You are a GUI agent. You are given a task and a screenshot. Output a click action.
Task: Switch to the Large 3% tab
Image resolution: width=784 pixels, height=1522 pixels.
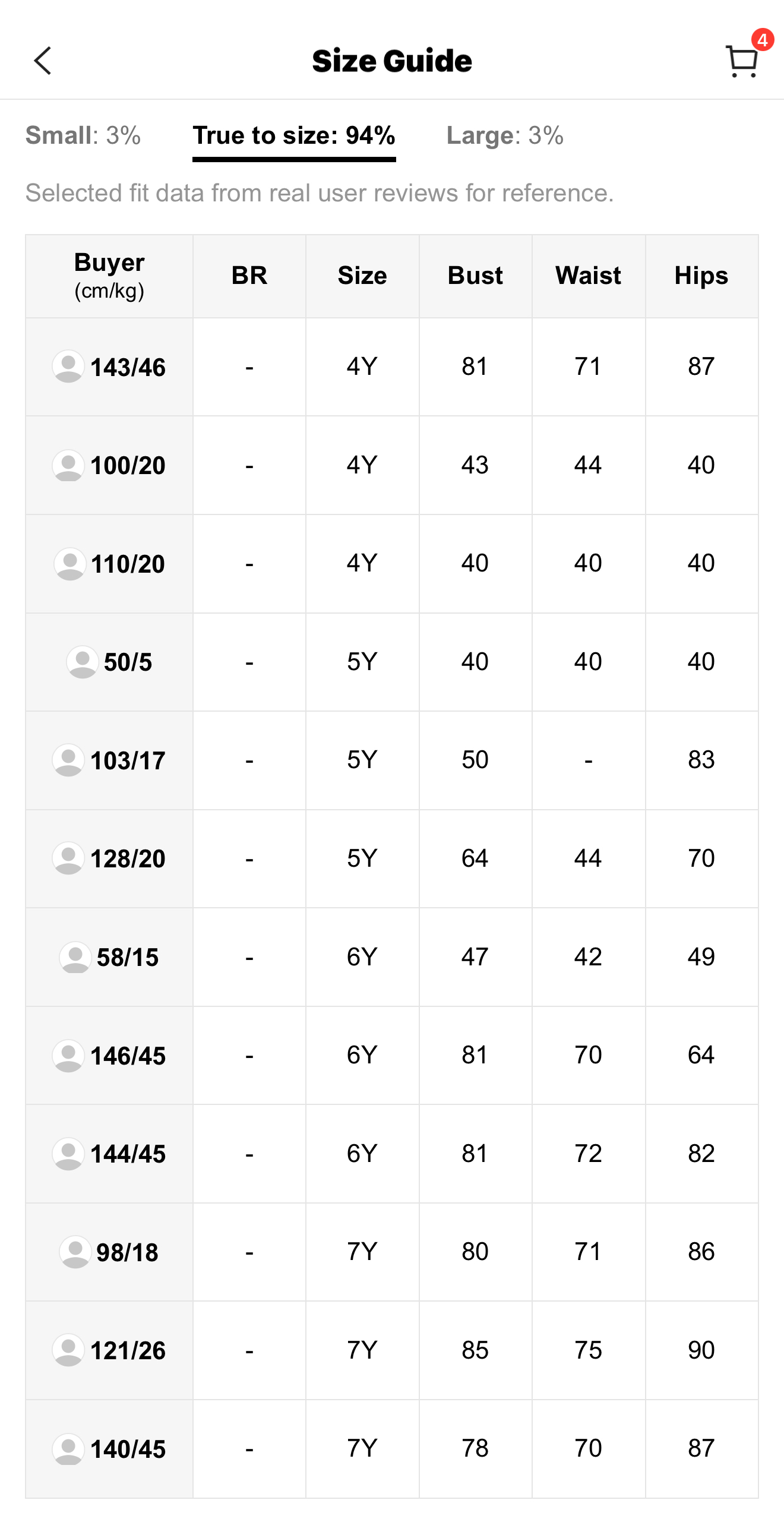coord(505,135)
